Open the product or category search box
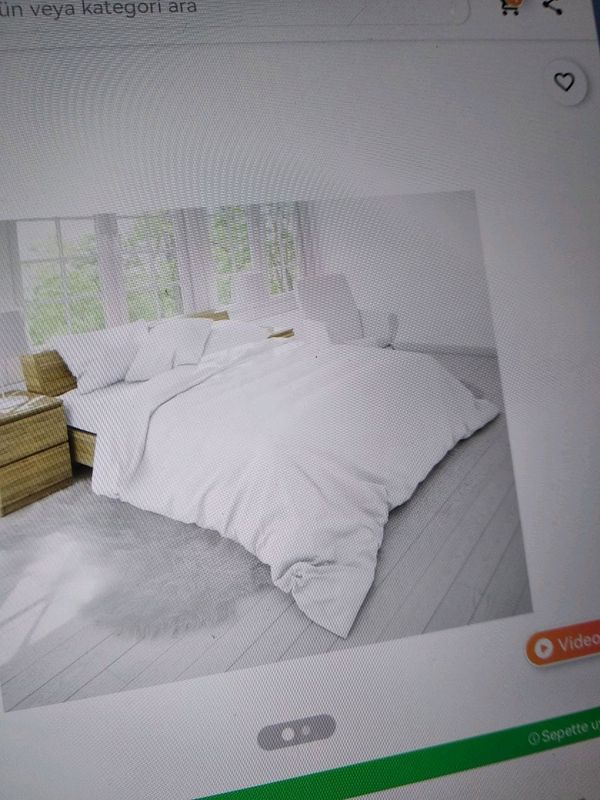The height and width of the screenshot is (800, 600). [230, 10]
